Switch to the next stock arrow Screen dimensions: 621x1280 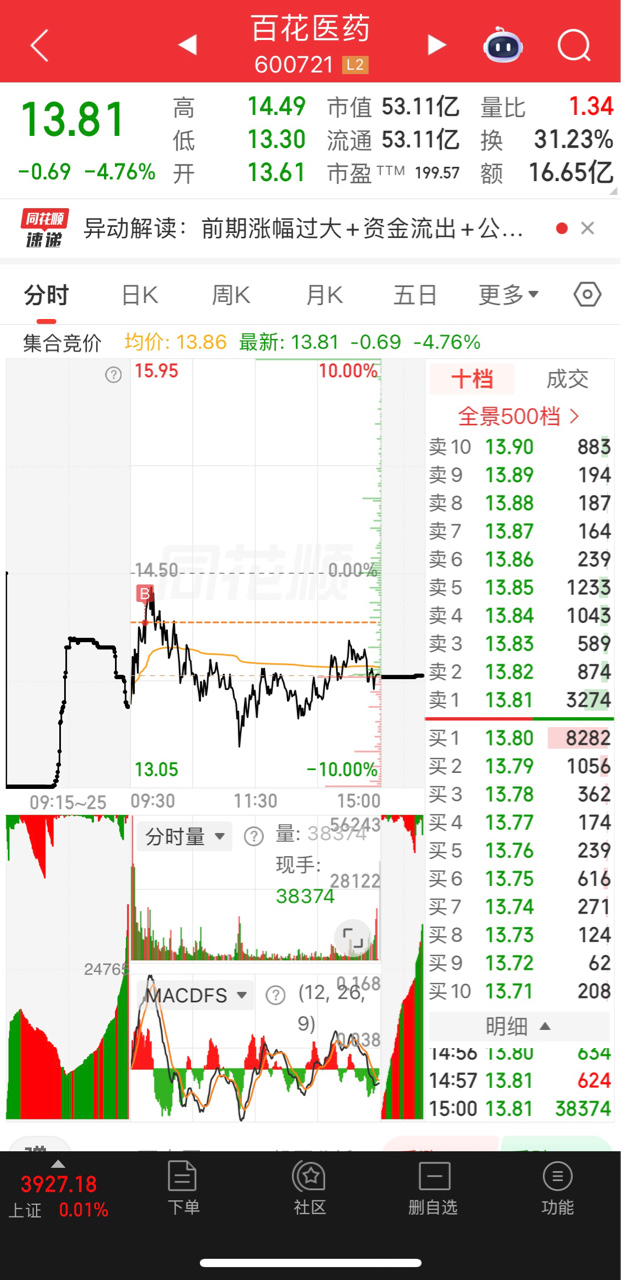coord(436,45)
